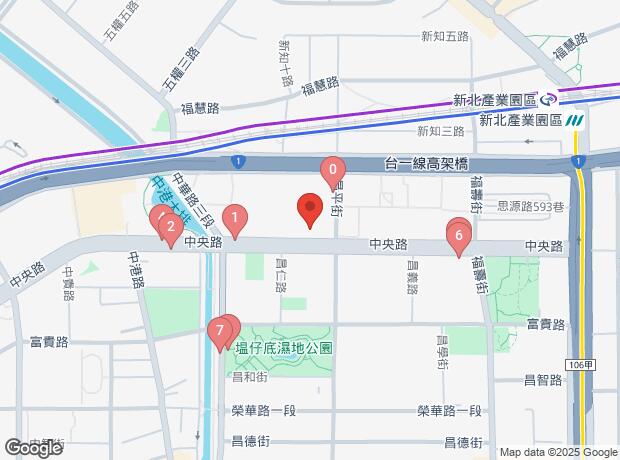Select the map marker numbered 1

click(235, 217)
